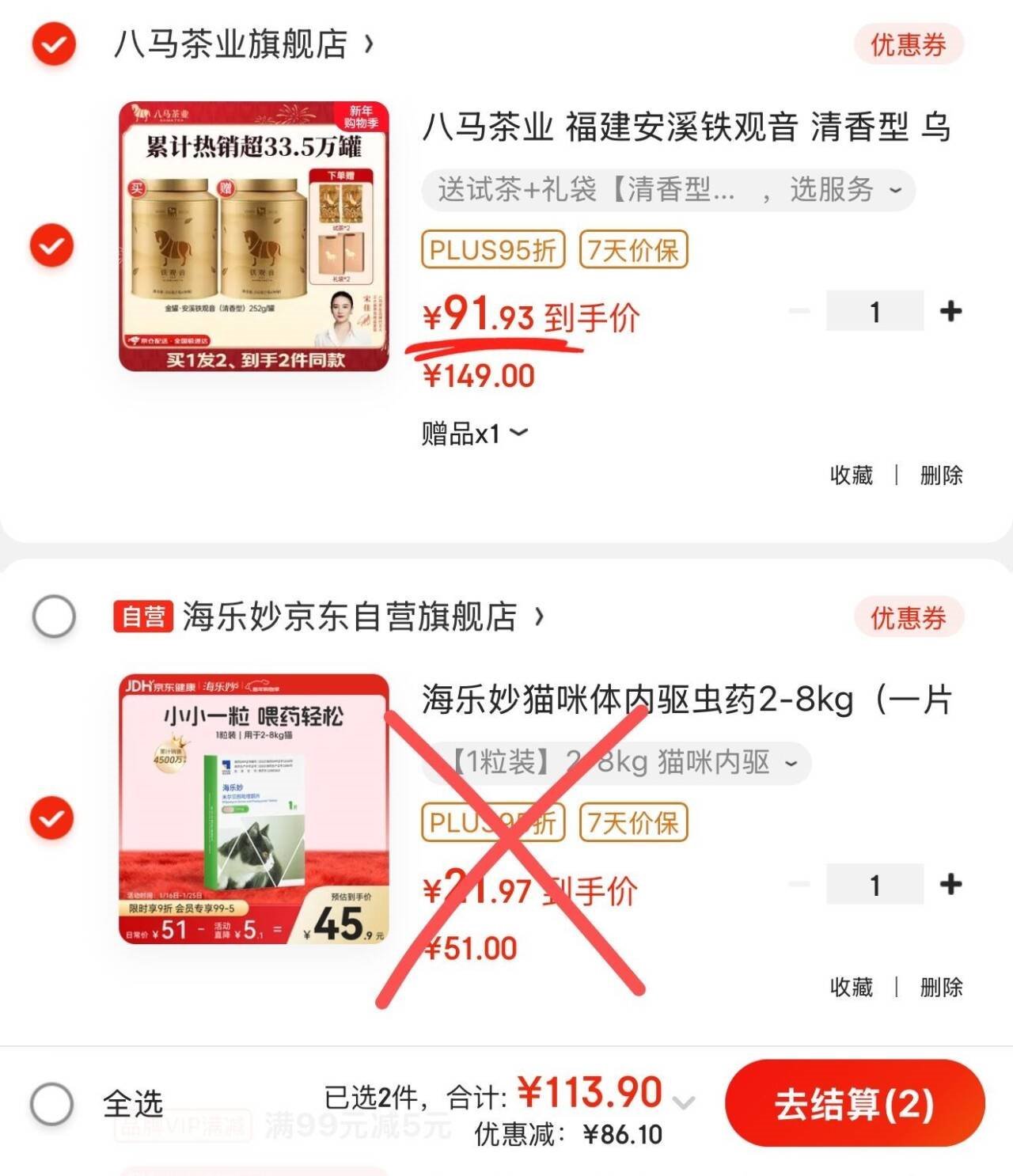
Task: Increase quantity of the tea product
Action: click(950, 312)
